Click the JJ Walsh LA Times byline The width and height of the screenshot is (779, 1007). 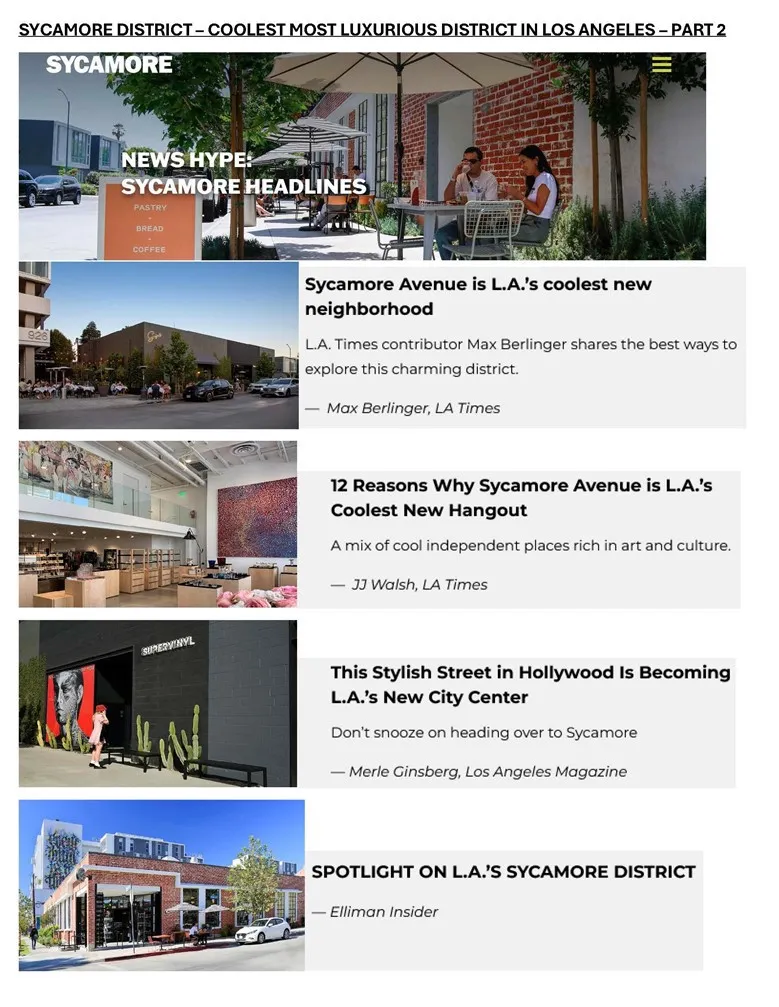[x=408, y=584]
